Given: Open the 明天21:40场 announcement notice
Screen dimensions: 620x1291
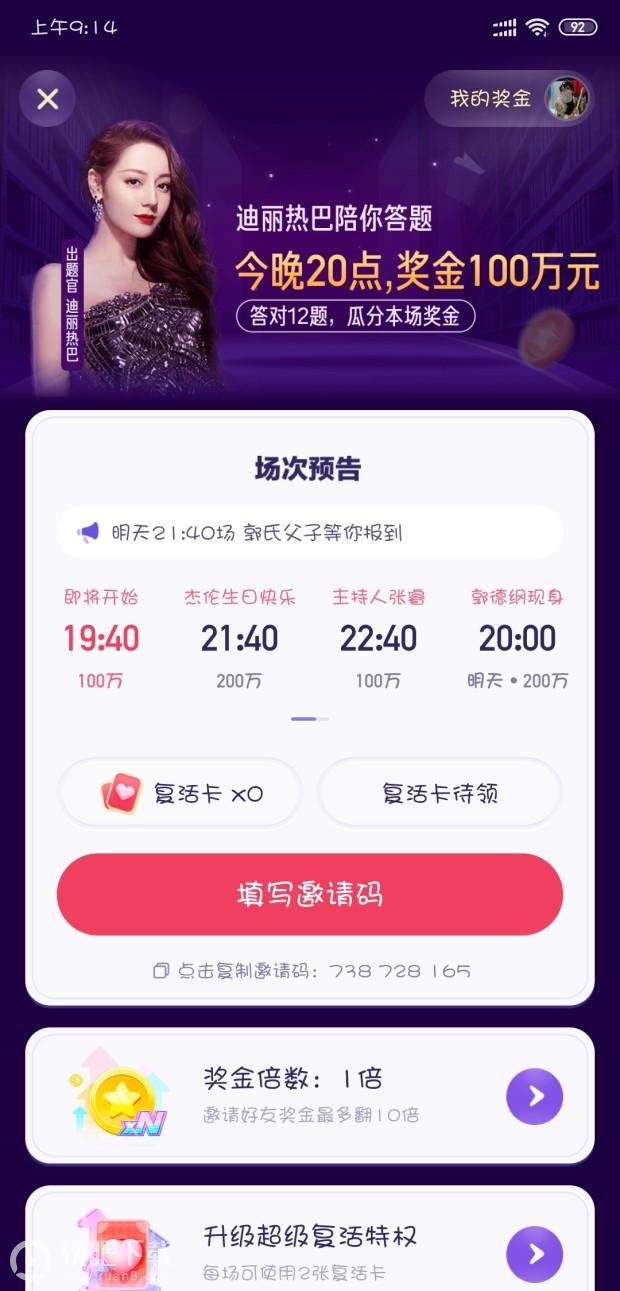Looking at the screenshot, I should (x=309, y=532).
